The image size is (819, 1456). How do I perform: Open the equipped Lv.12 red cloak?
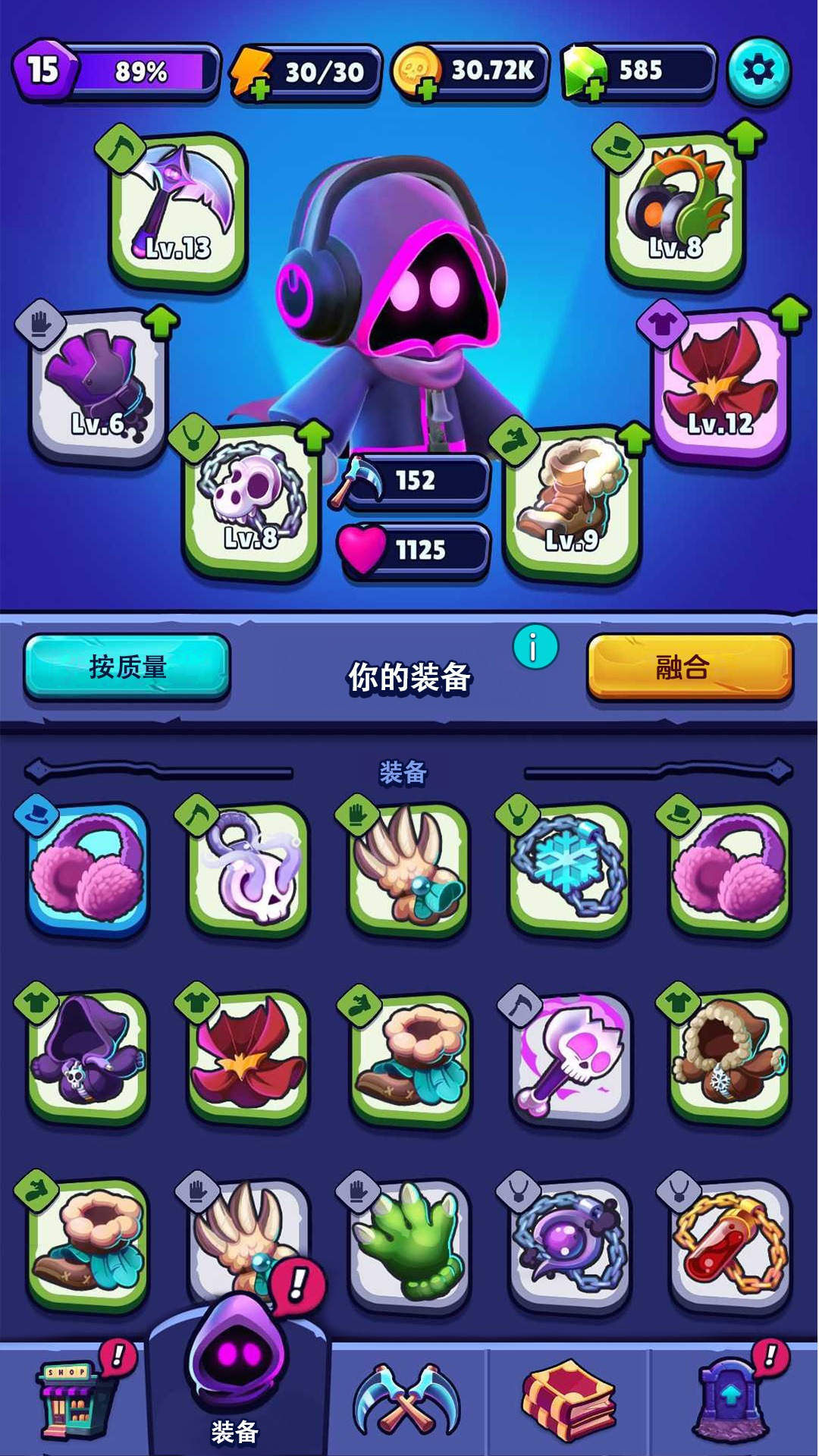tap(720, 385)
